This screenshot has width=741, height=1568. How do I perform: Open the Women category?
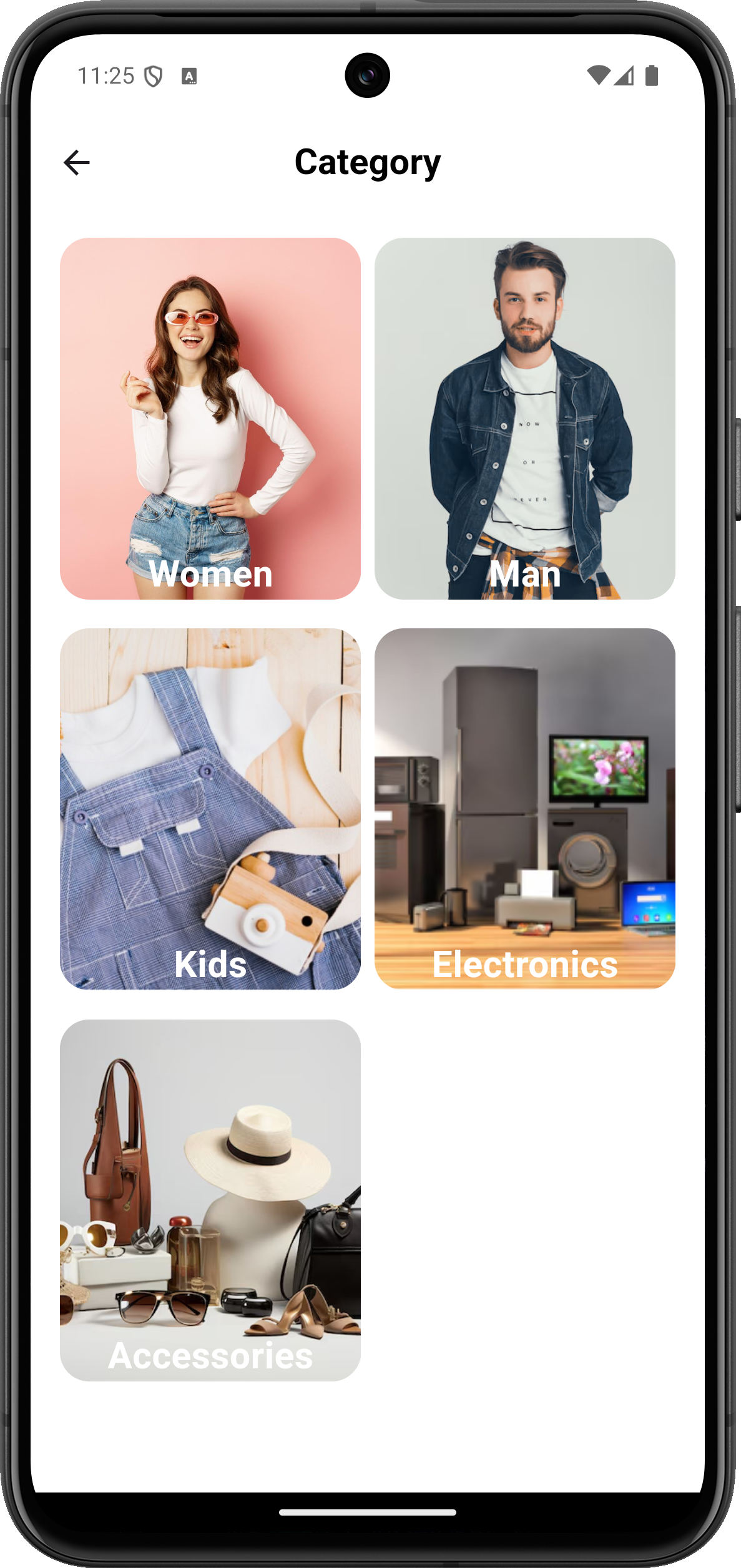point(210,418)
